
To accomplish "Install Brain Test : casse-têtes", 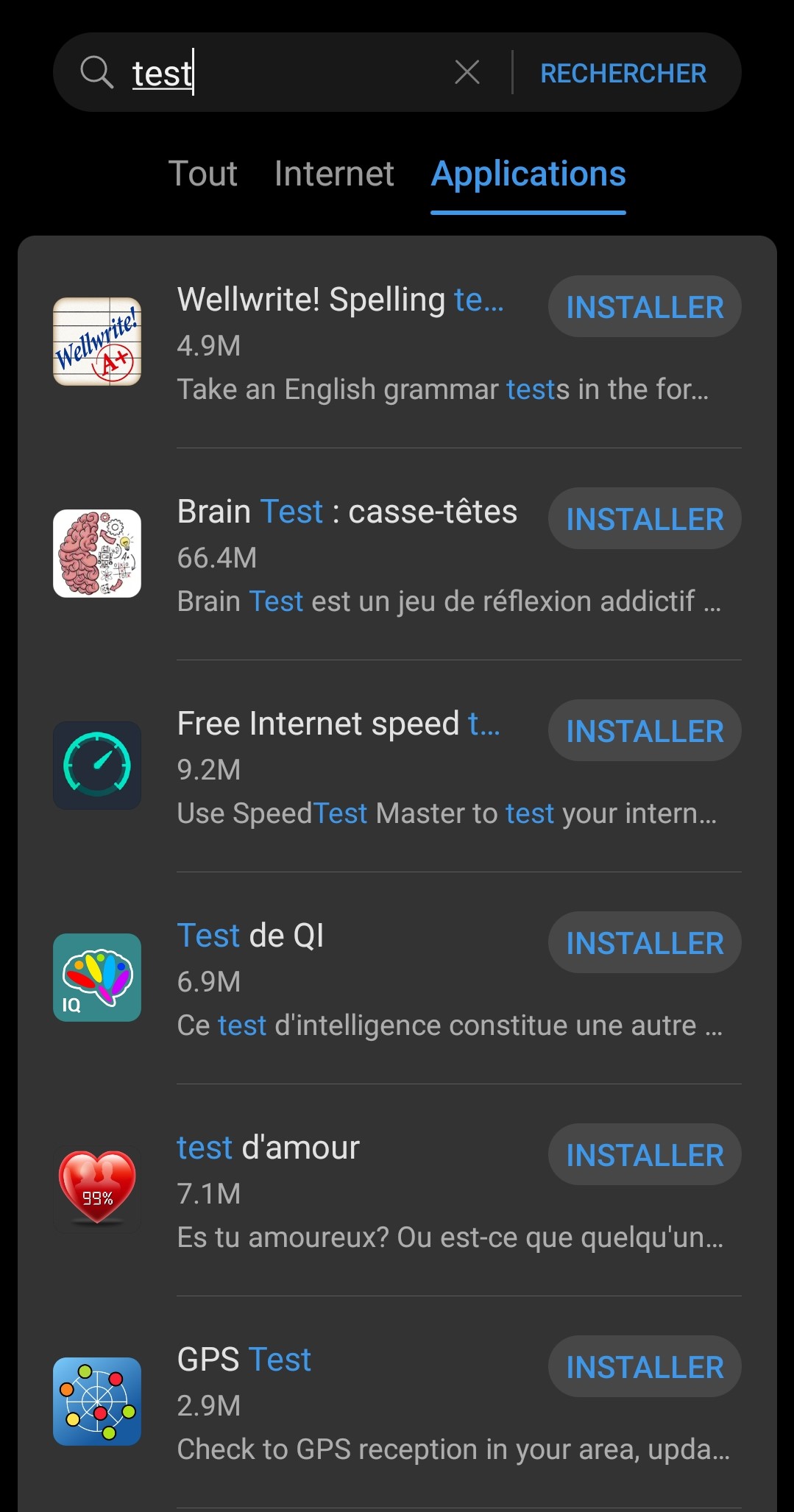I will 644,519.
